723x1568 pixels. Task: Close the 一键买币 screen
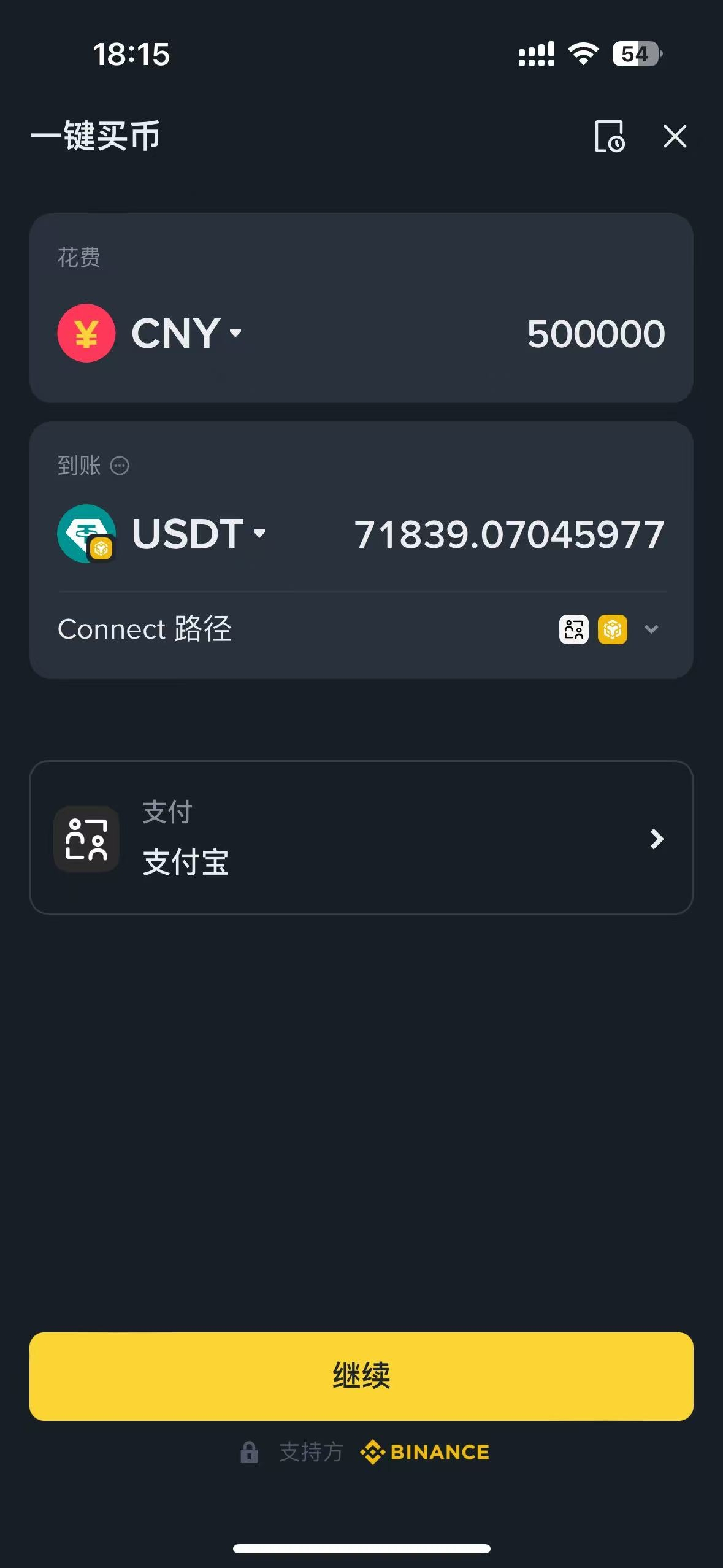click(675, 136)
